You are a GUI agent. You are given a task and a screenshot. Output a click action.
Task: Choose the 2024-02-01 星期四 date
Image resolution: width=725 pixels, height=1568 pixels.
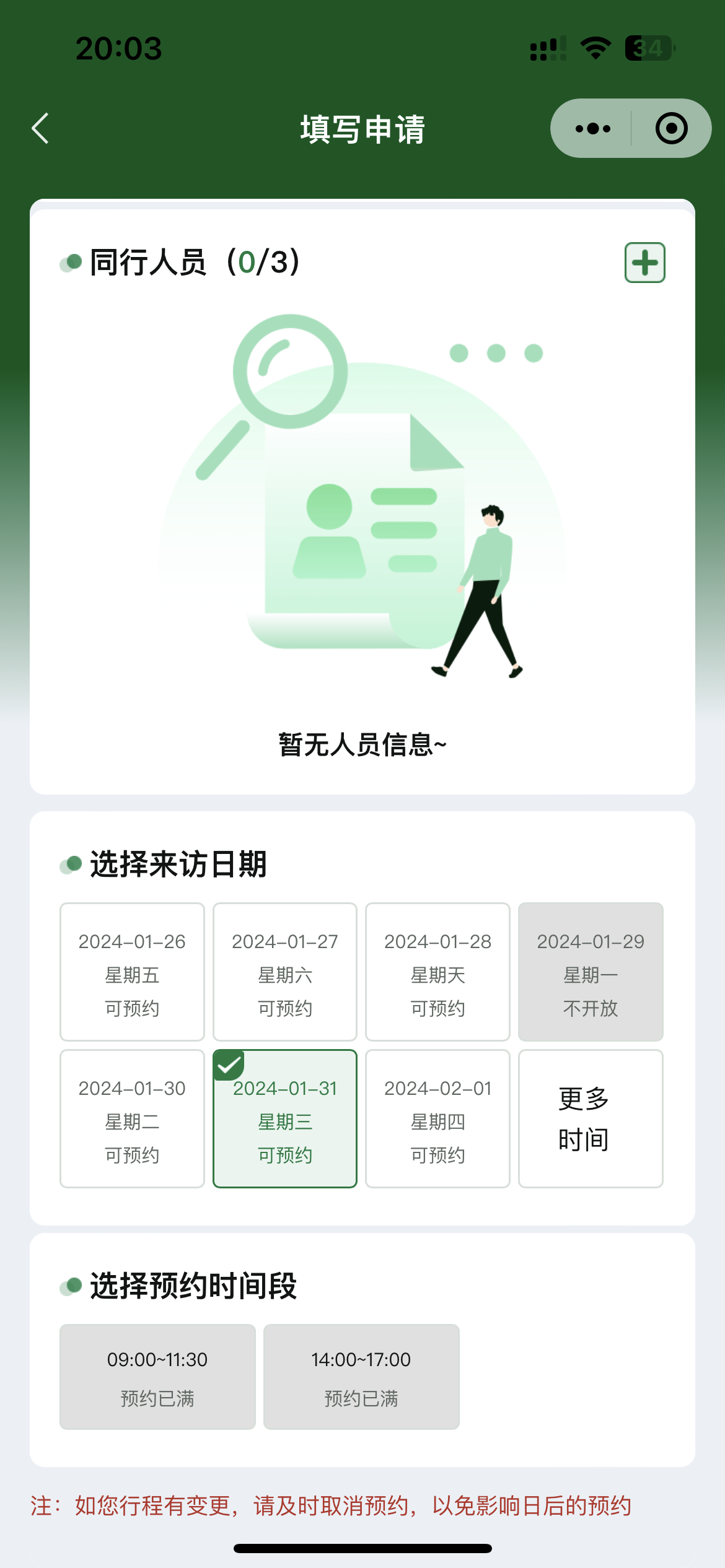[437, 1118]
